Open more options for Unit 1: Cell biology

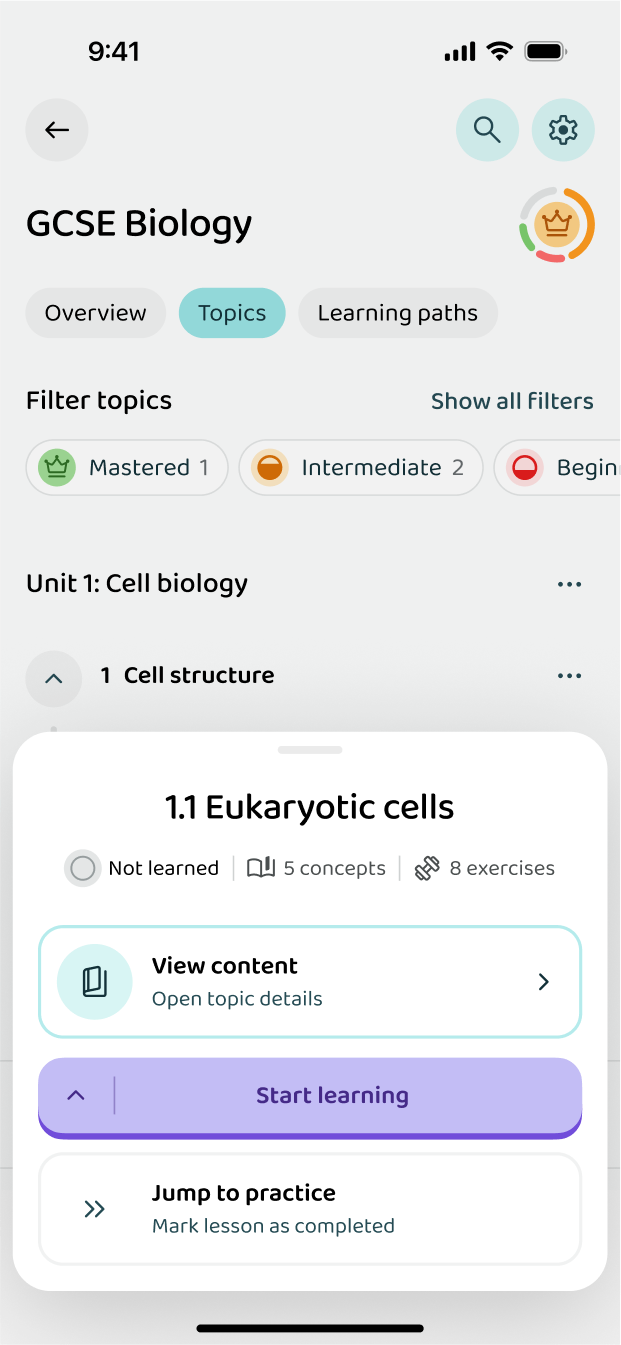point(569,584)
